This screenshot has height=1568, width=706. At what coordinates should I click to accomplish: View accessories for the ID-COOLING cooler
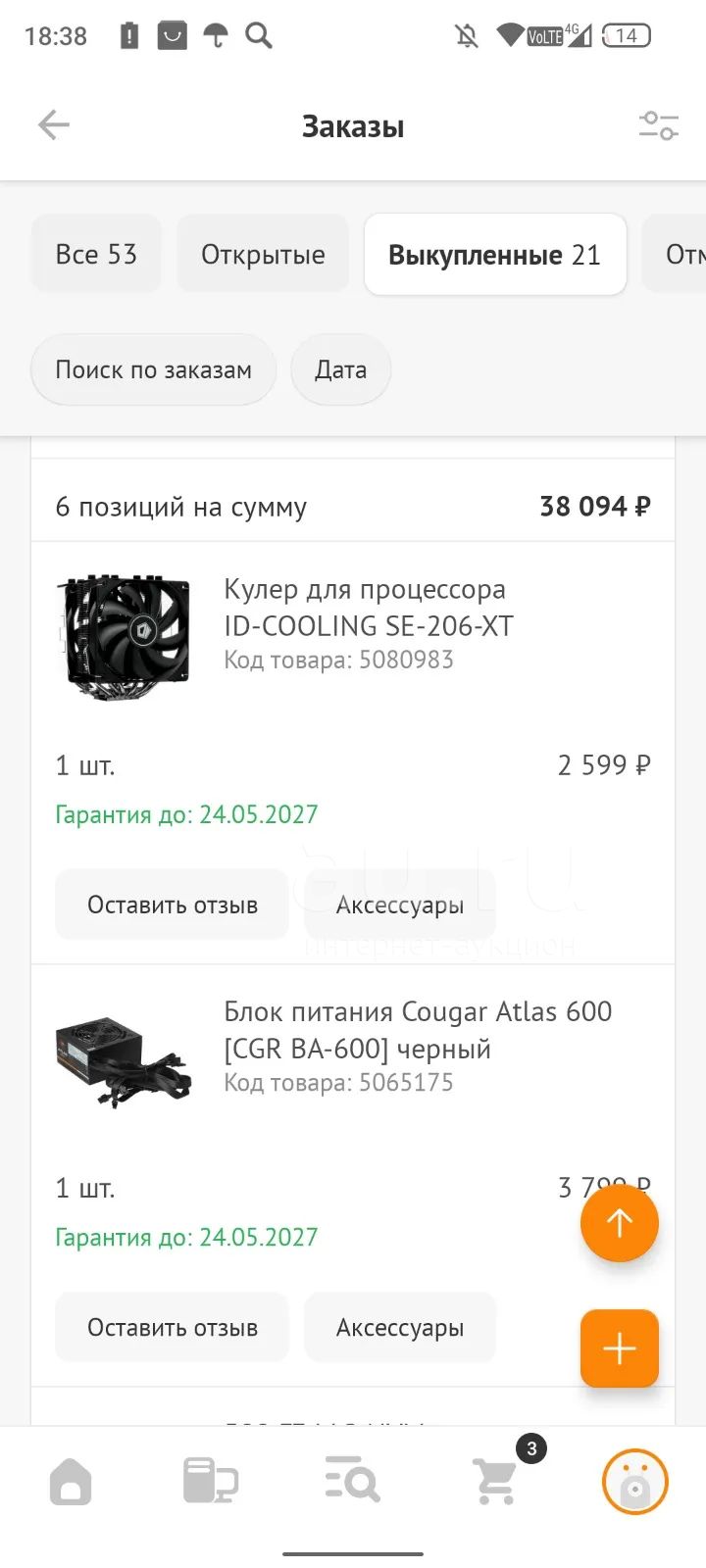(x=400, y=905)
